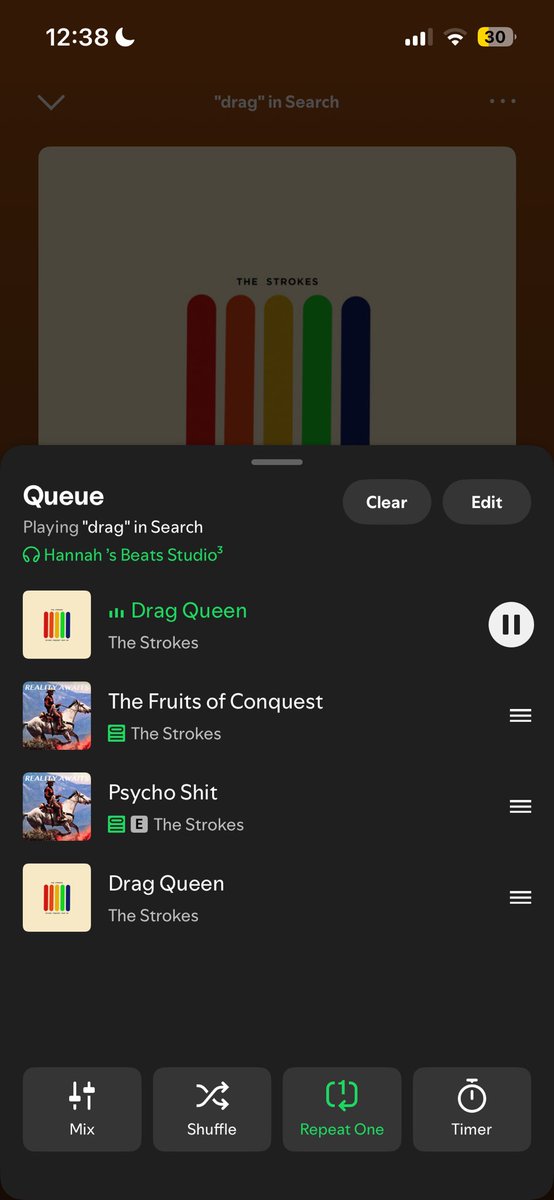Viewport: 554px width, 1200px height.
Task: Toggle the Repeat One mode
Action: click(342, 1110)
